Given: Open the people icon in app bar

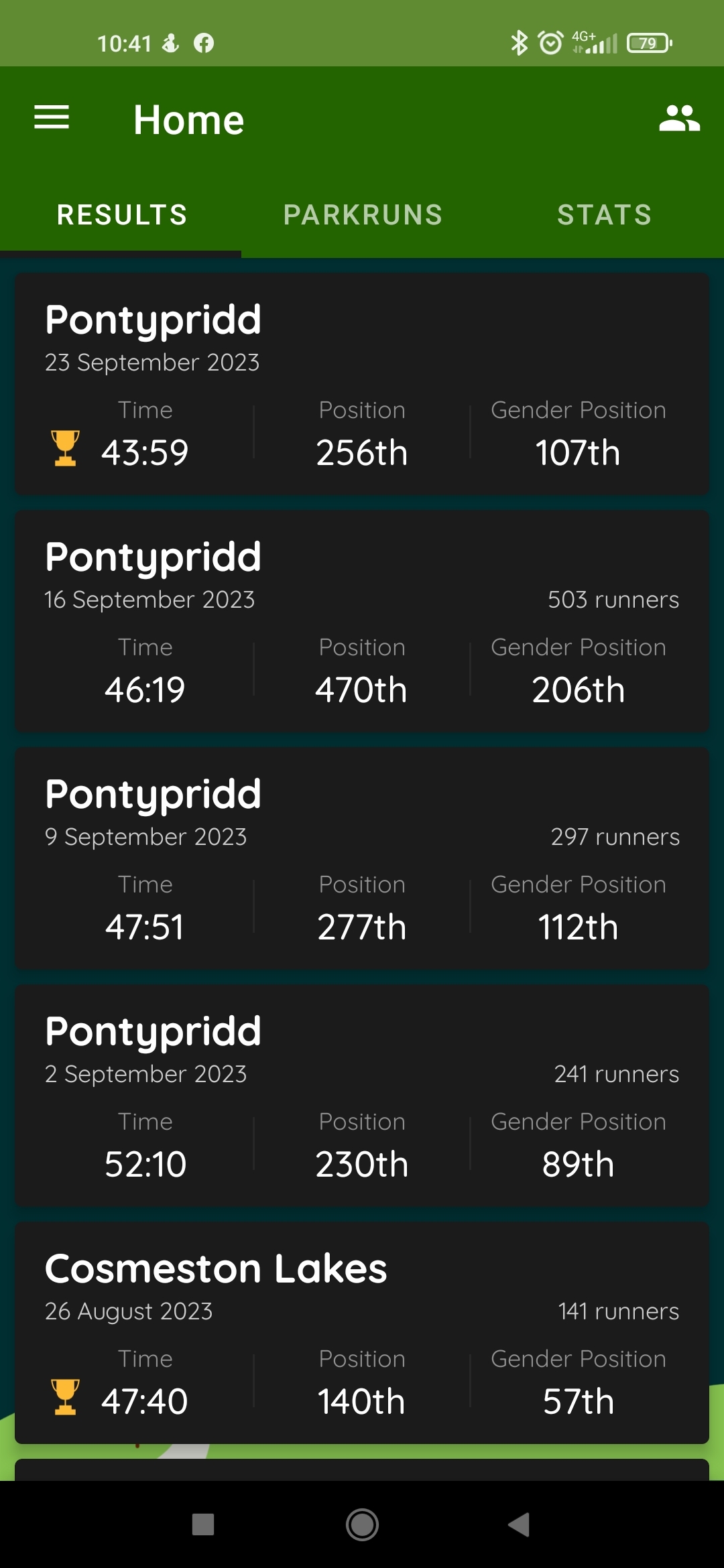Looking at the screenshot, I should coord(679,119).
